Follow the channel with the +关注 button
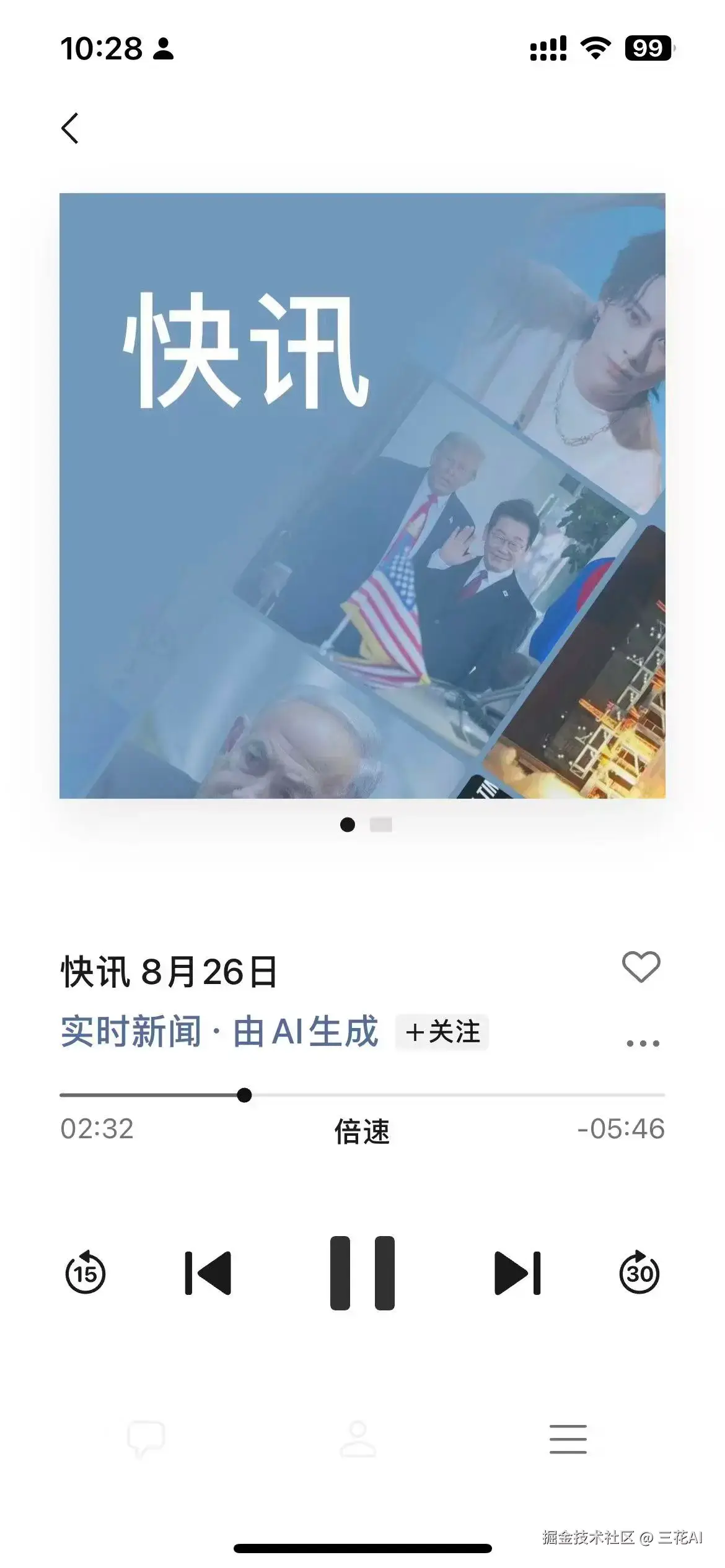 click(442, 1032)
